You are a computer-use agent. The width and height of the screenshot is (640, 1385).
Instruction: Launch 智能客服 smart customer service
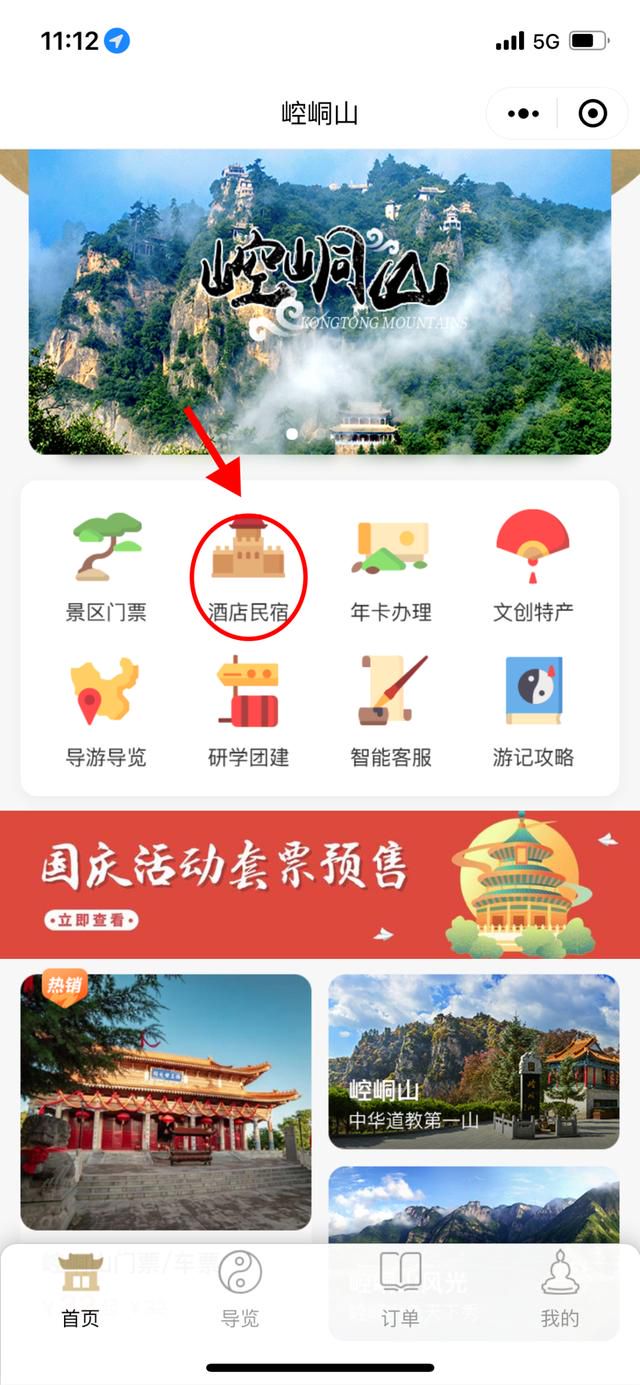pos(391,712)
